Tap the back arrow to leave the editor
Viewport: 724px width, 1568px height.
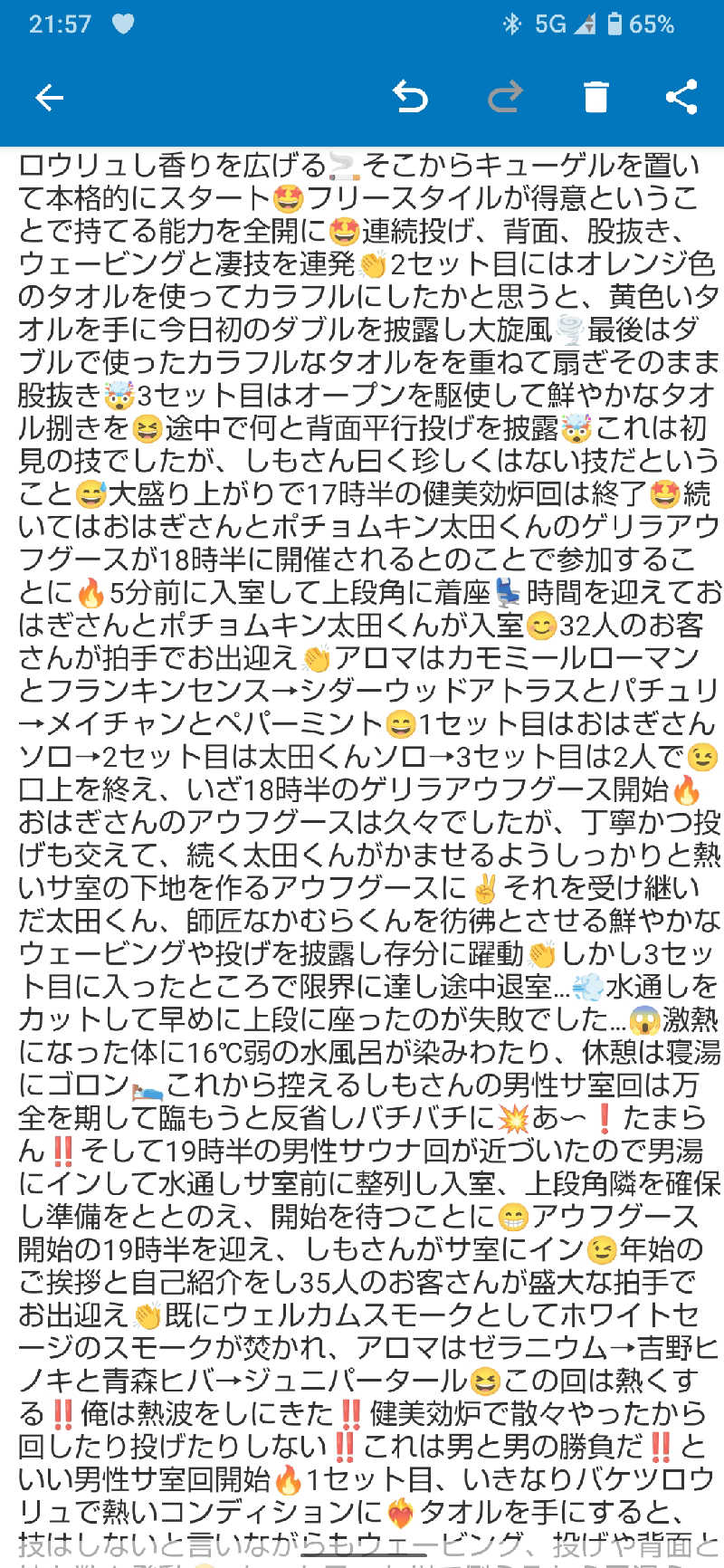click(50, 97)
